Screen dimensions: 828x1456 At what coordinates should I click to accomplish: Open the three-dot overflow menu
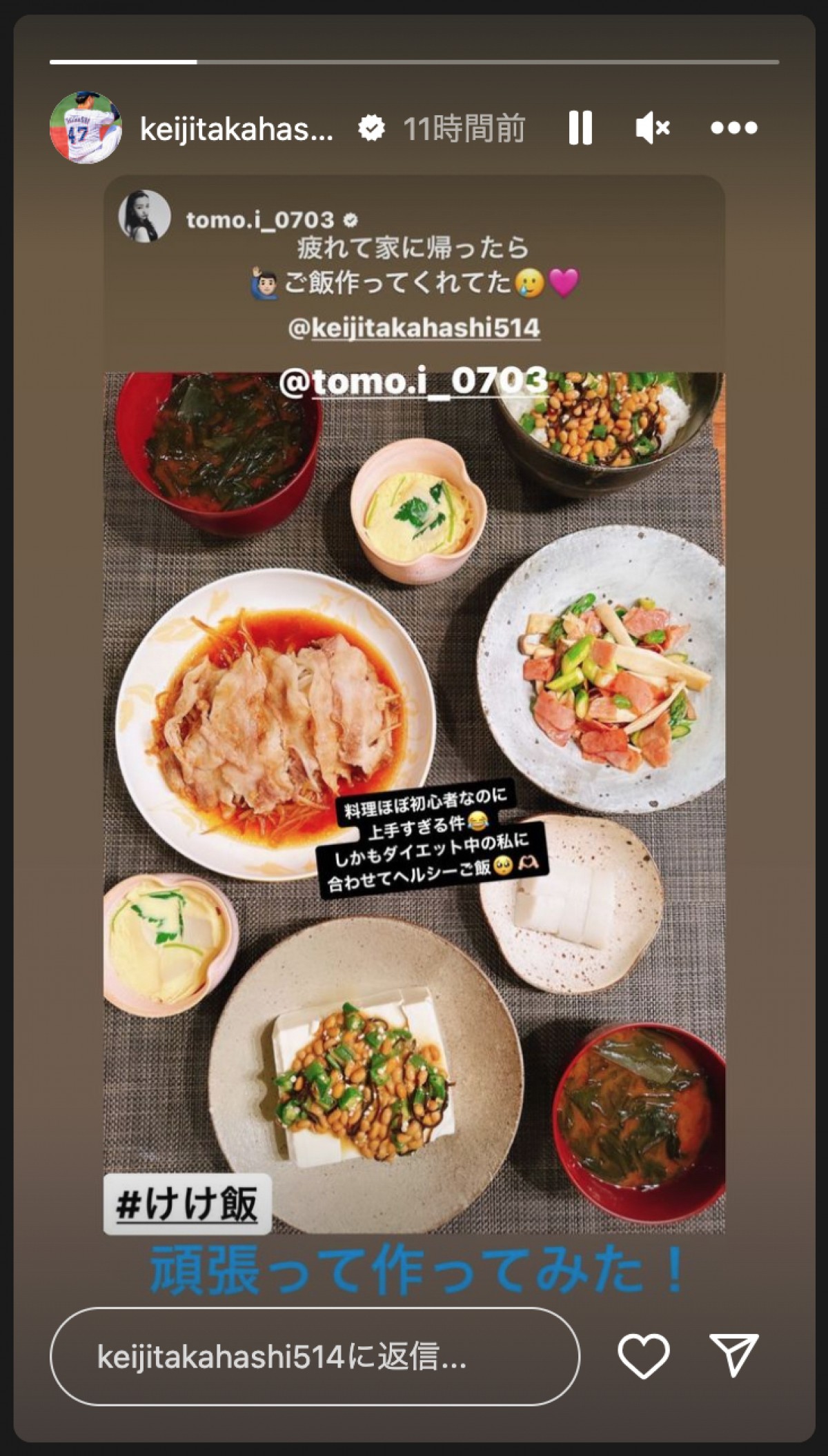click(x=734, y=128)
